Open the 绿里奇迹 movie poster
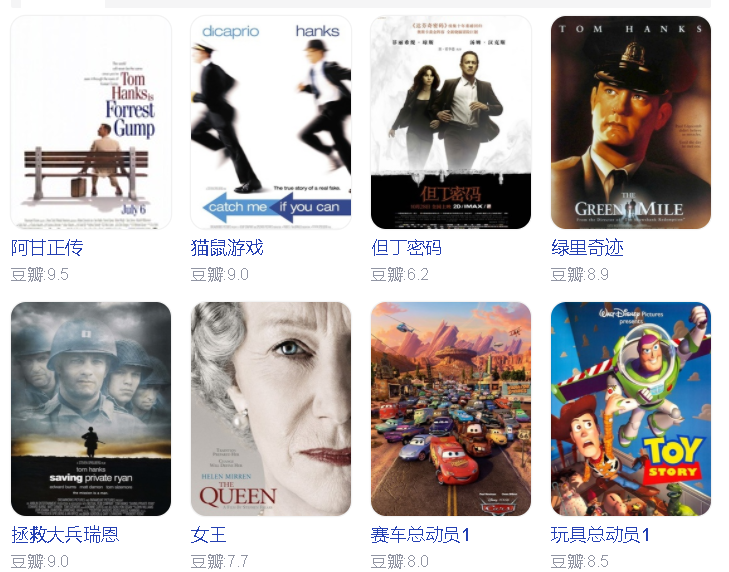729x572 pixels. pyautogui.click(x=631, y=122)
